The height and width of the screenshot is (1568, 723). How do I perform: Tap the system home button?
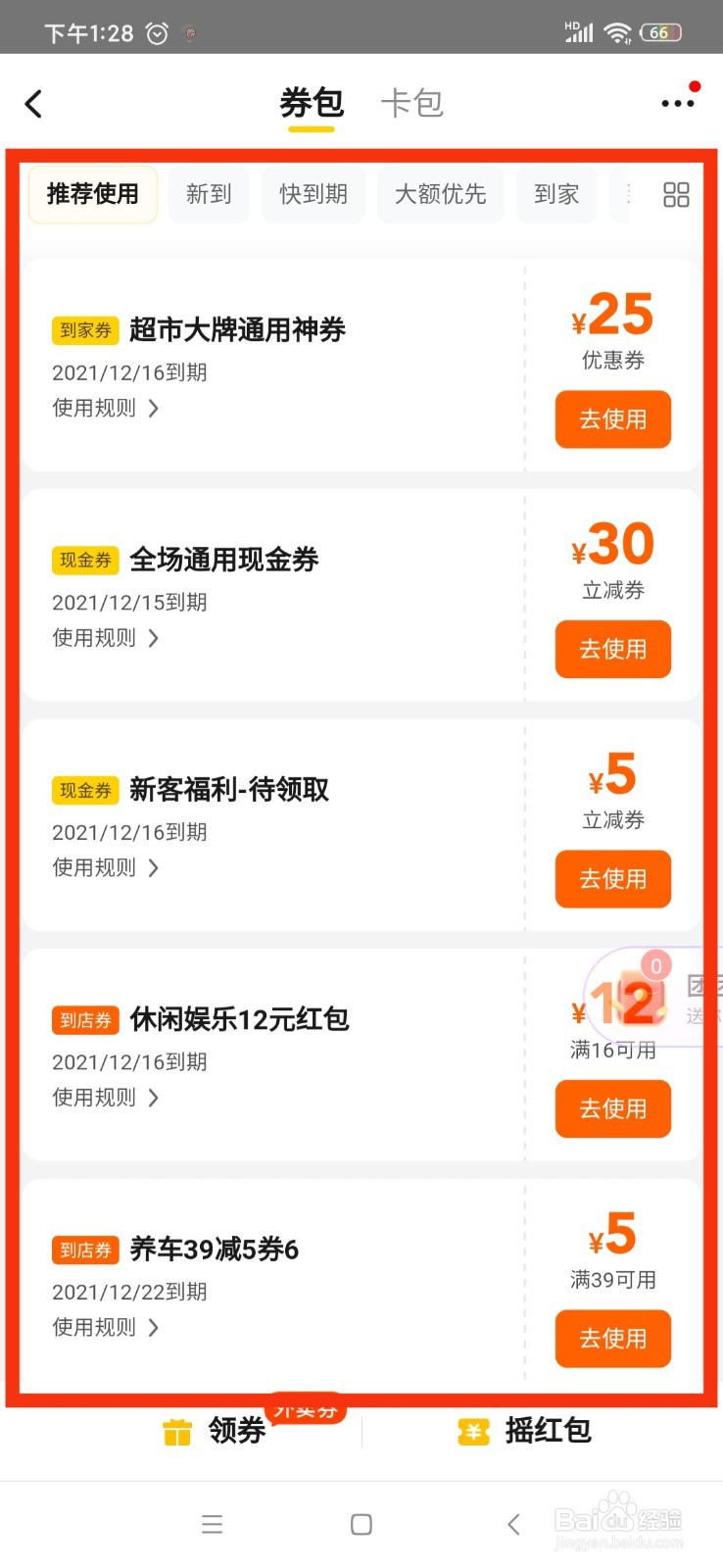click(361, 1524)
